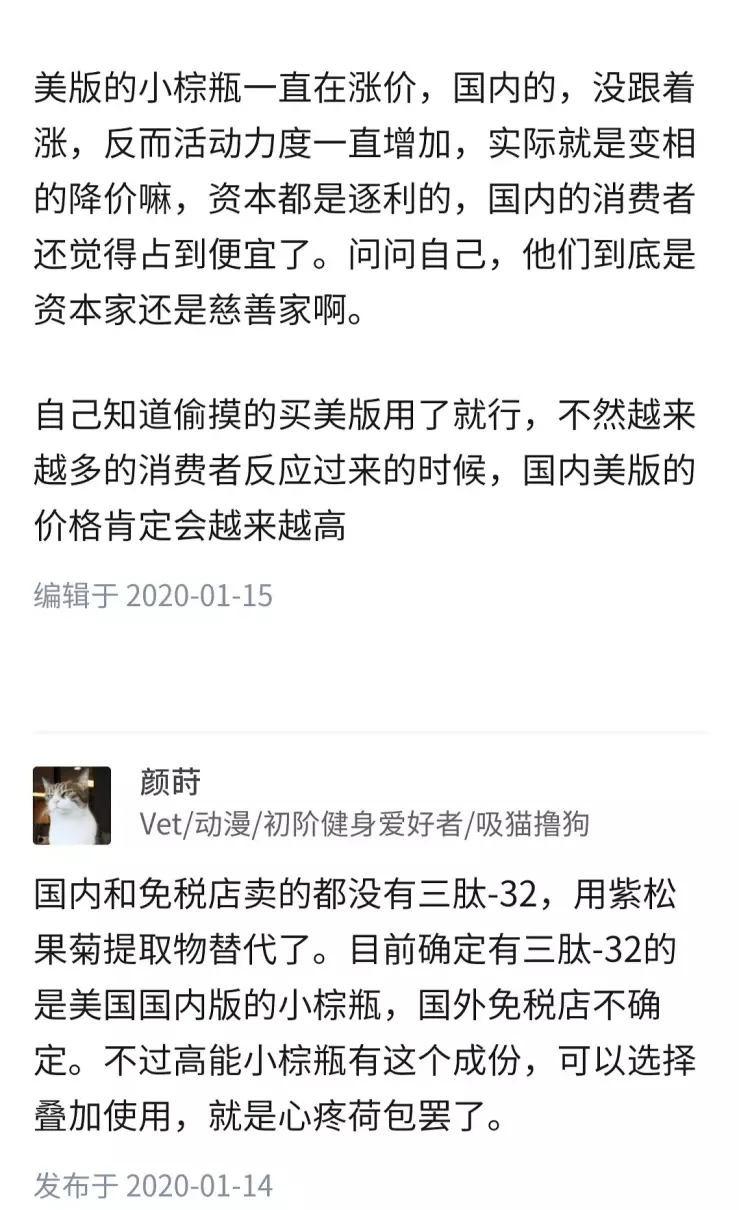Tap the username 颜莳
The width and height of the screenshot is (739, 1210).
170,782
